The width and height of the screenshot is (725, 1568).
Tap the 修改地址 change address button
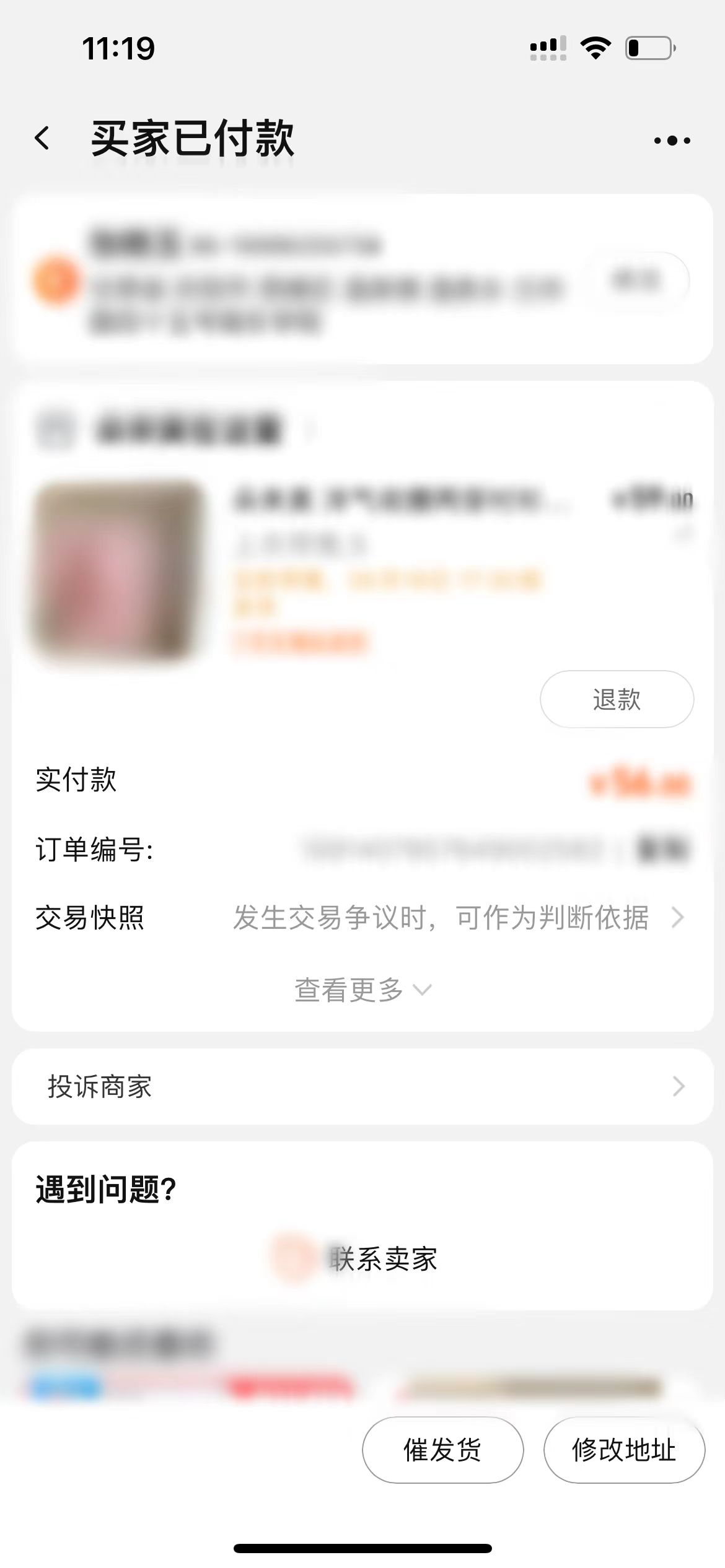pos(623,1448)
